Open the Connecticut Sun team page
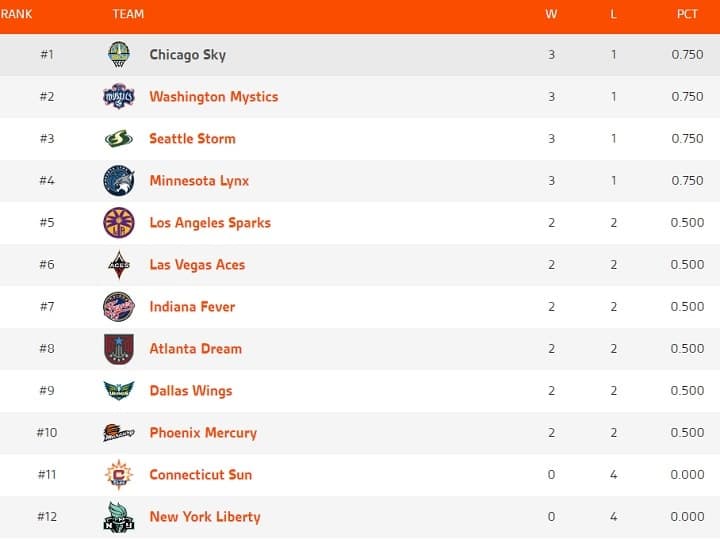 [200, 475]
